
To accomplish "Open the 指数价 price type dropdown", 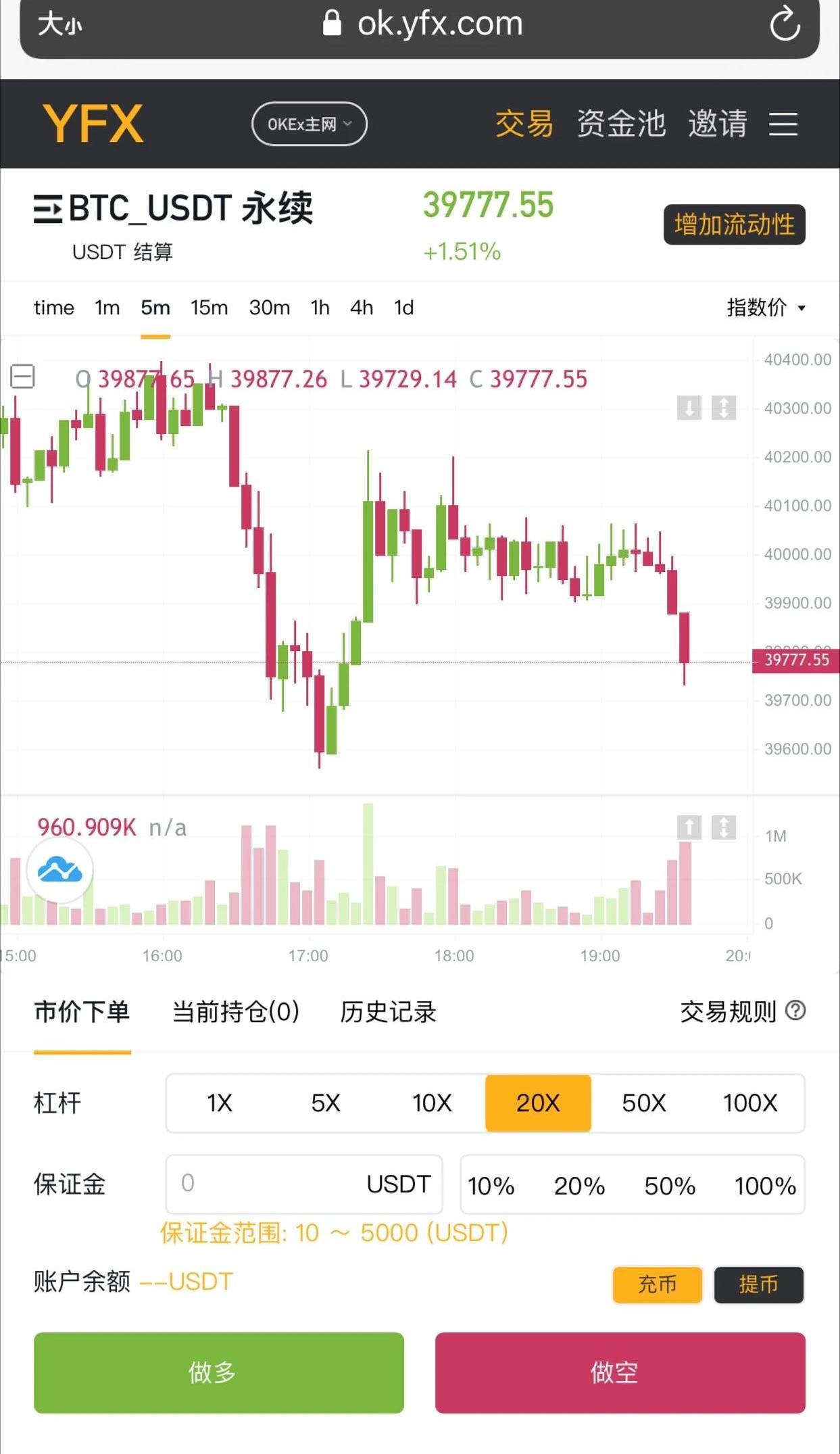I will 766,308.
